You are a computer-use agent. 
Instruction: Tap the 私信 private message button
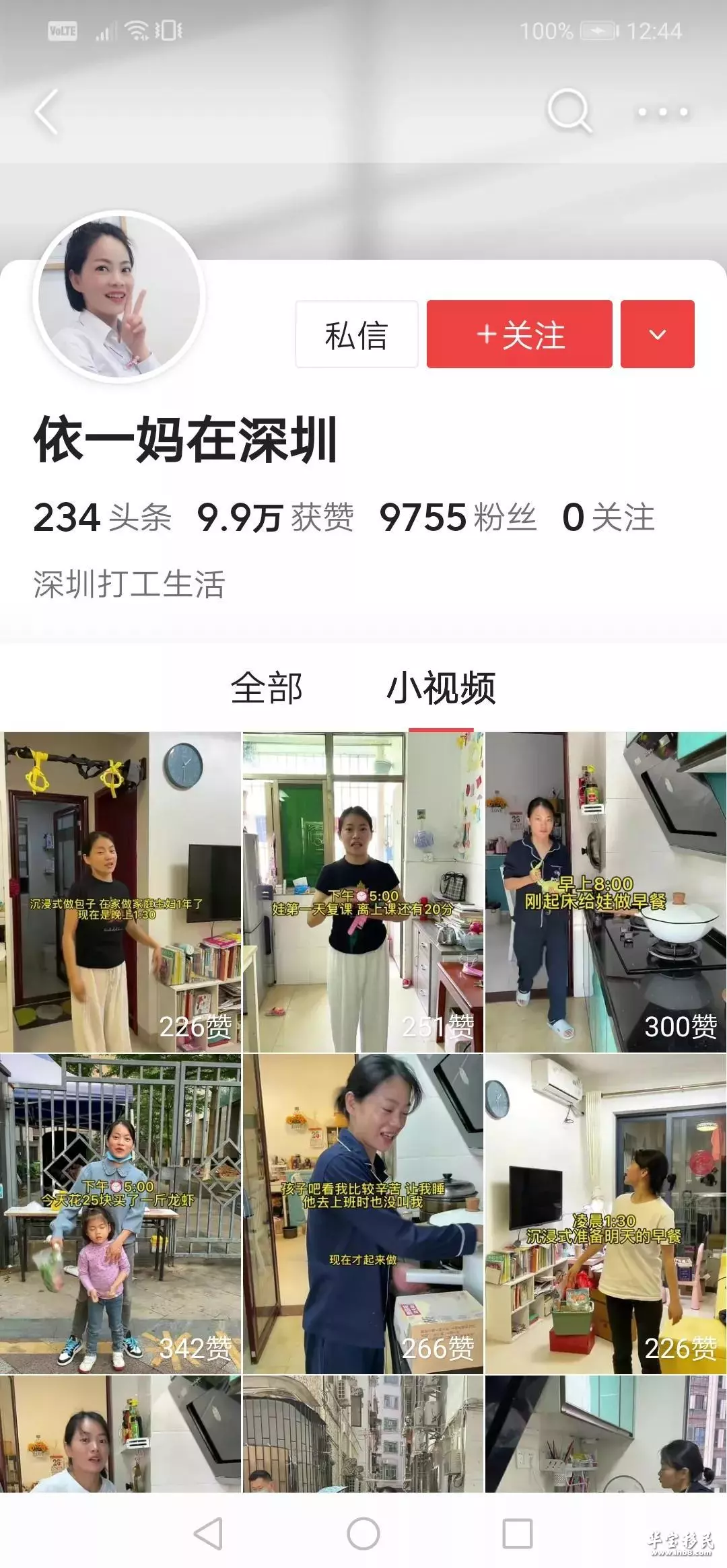(357, 334)
